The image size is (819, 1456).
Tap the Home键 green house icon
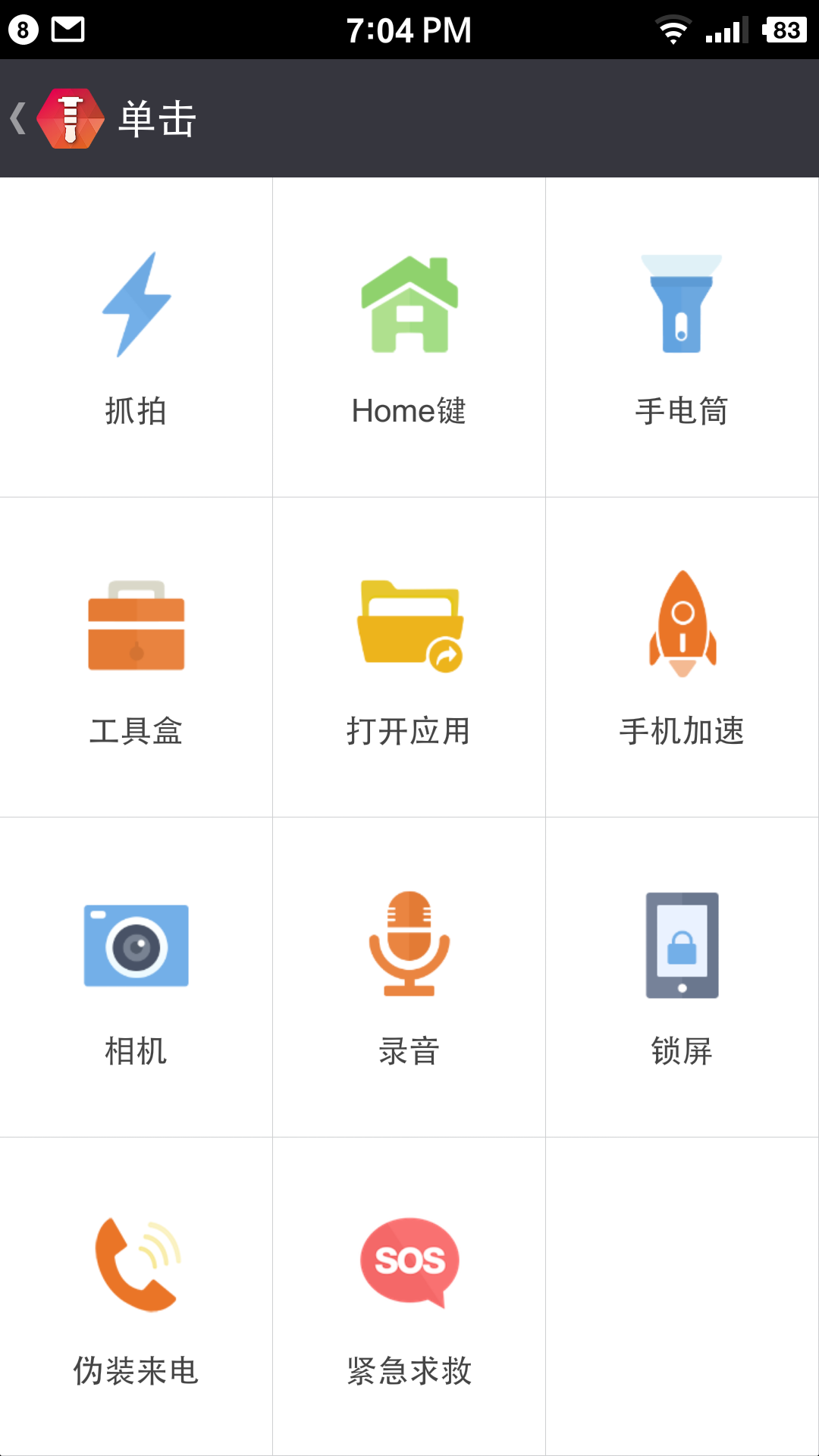click(x=409, y=303)
